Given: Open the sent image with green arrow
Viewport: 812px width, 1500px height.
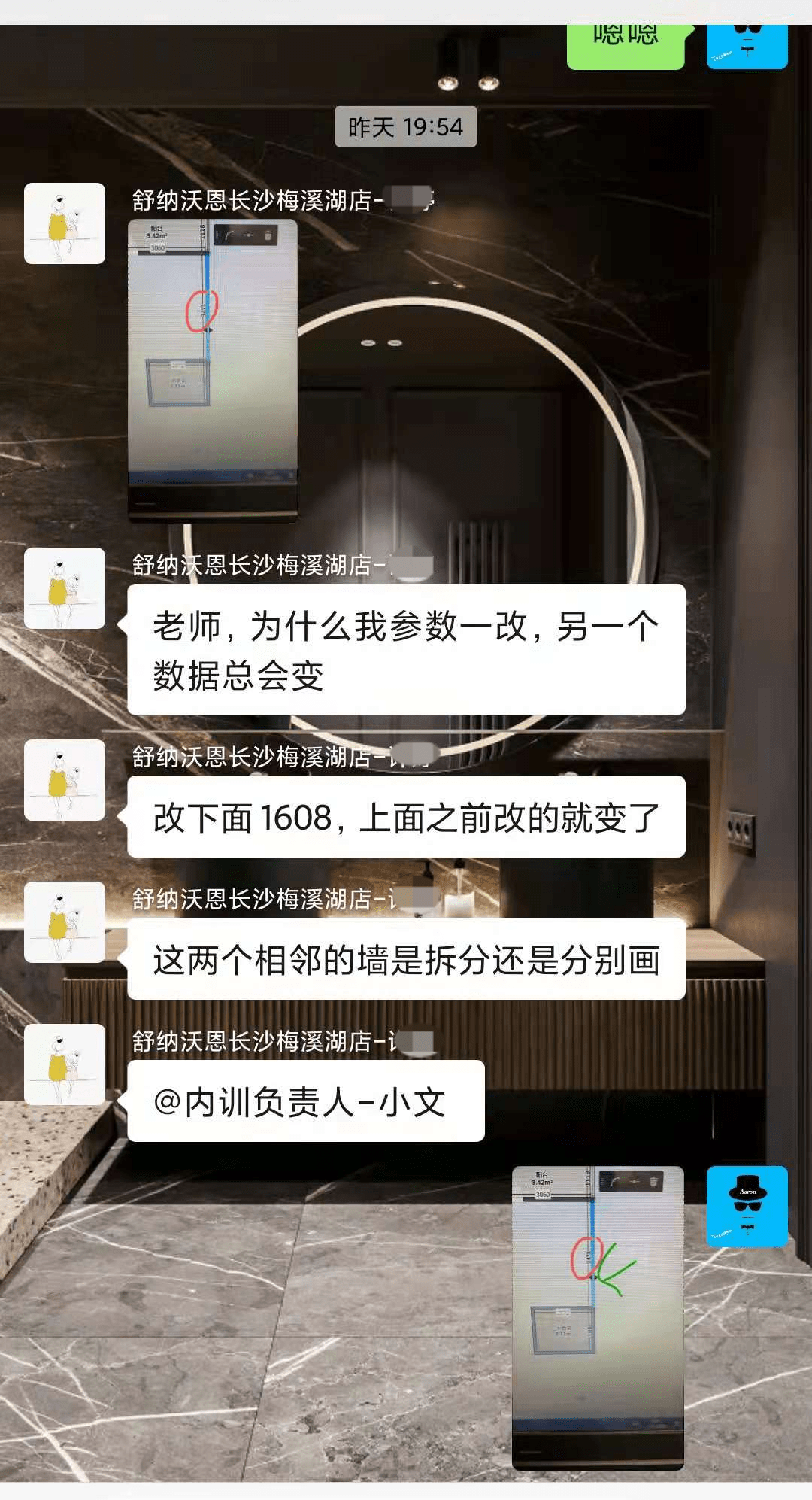Looking at the screenshot, I should 598,1317.
